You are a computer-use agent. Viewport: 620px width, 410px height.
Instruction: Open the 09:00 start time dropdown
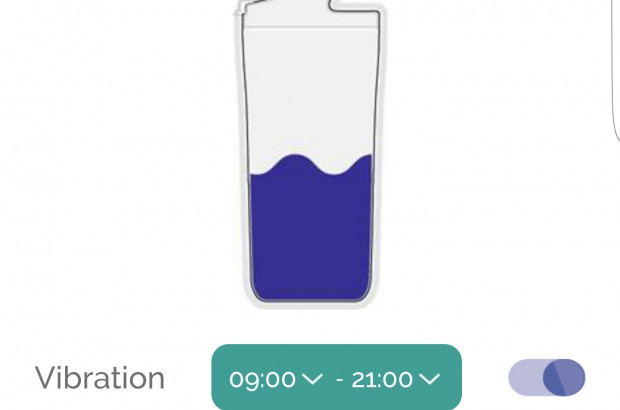click(276, 379)
